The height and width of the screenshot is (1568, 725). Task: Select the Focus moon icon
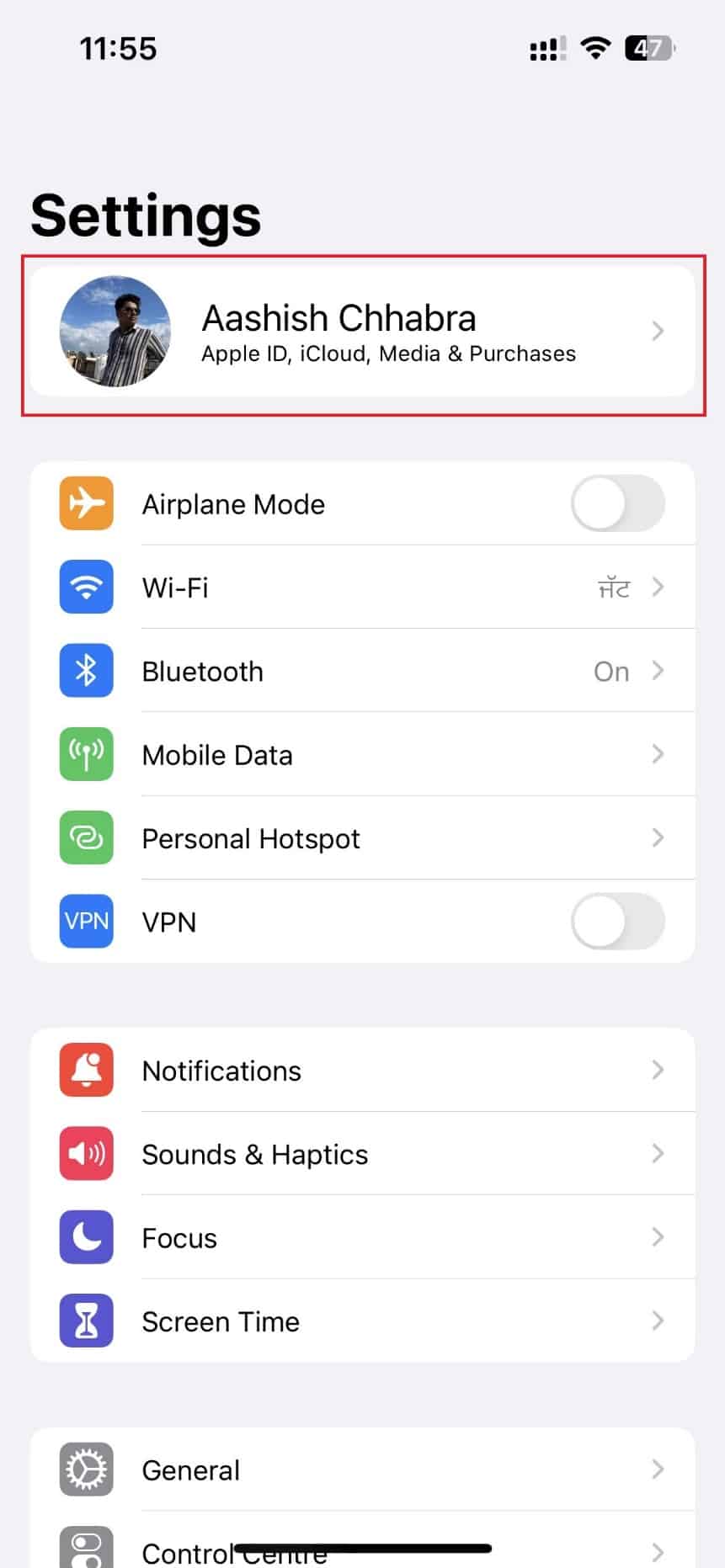(x=85, y=1237)
